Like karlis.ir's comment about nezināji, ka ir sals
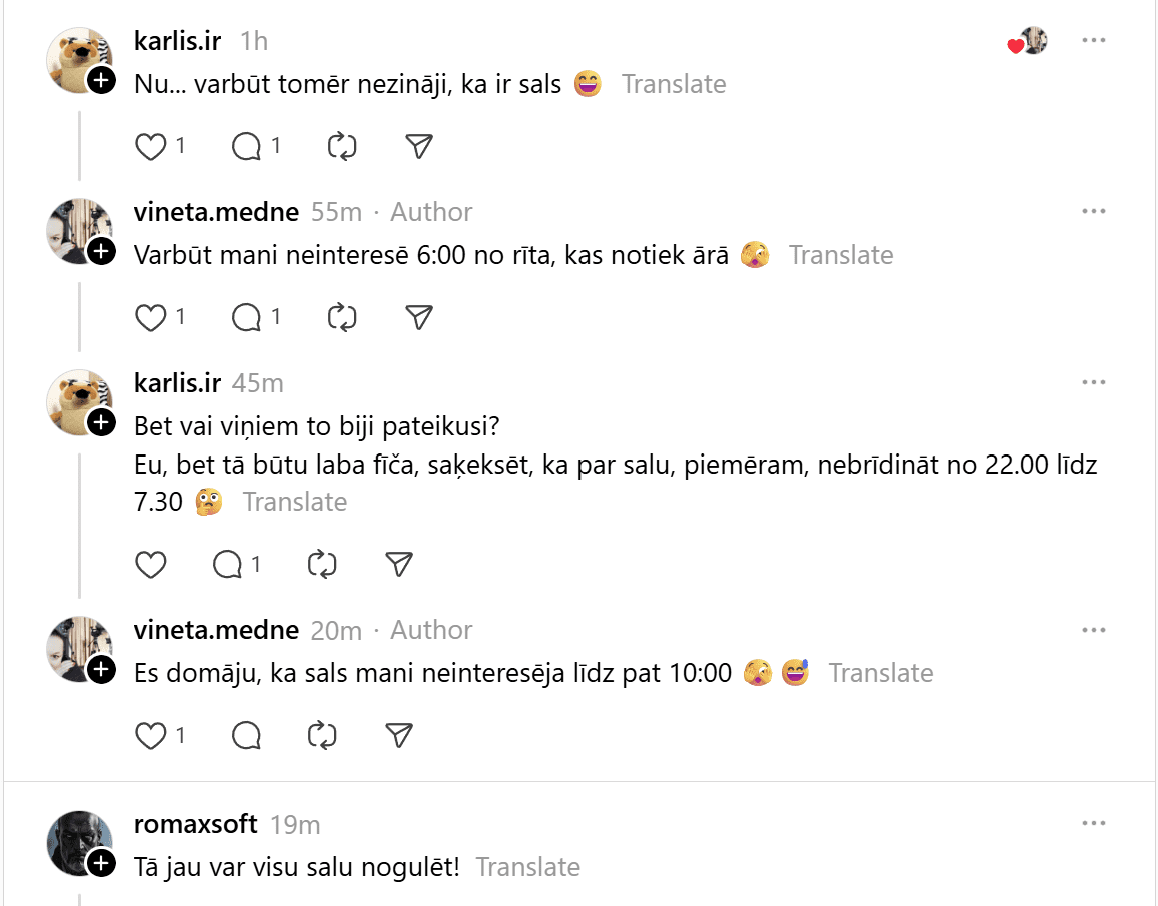The height and width of the screenshot is (906, 1158). (x=151, y=147)
